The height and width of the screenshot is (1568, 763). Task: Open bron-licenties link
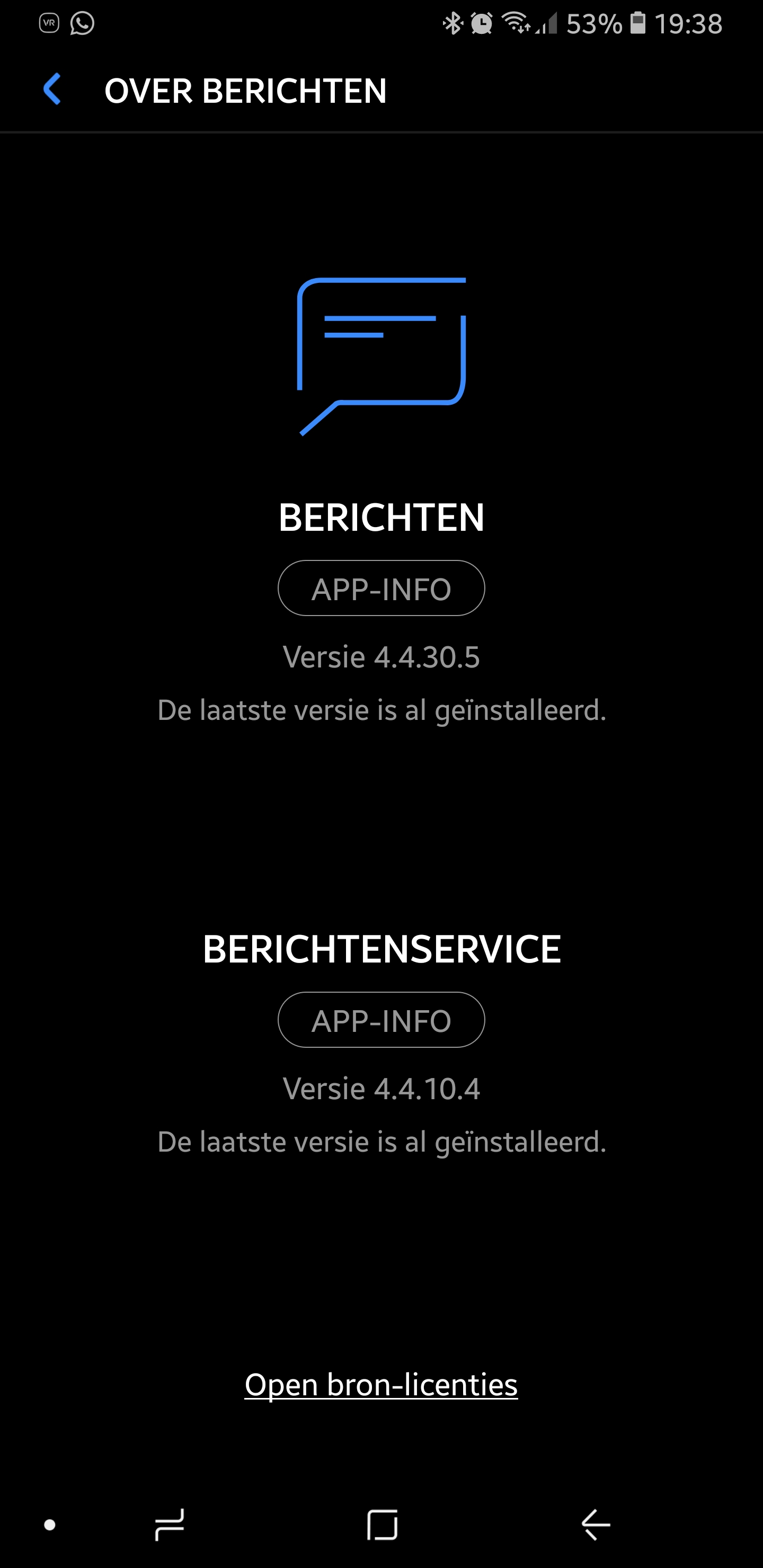(381, 1385)
